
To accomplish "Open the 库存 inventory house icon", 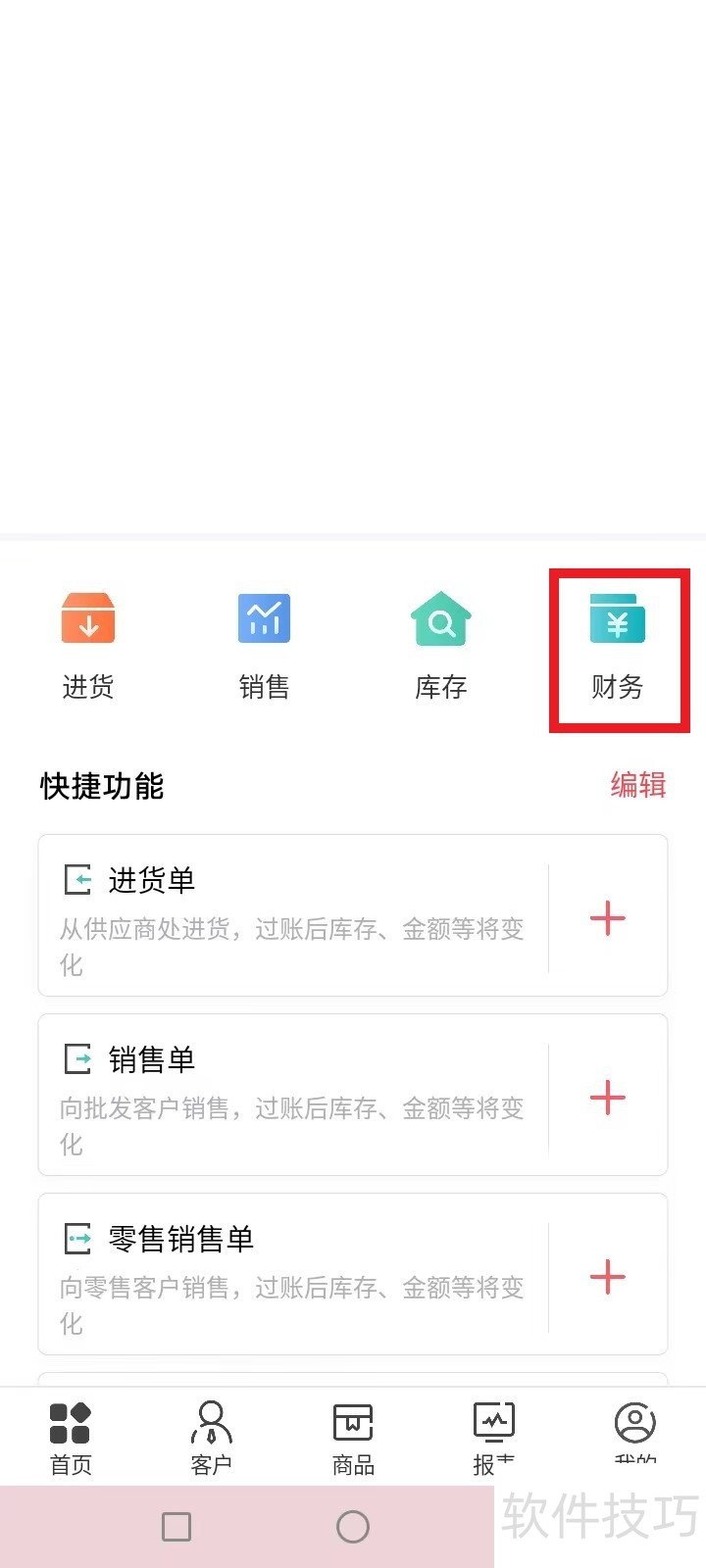I will point(440,618).
